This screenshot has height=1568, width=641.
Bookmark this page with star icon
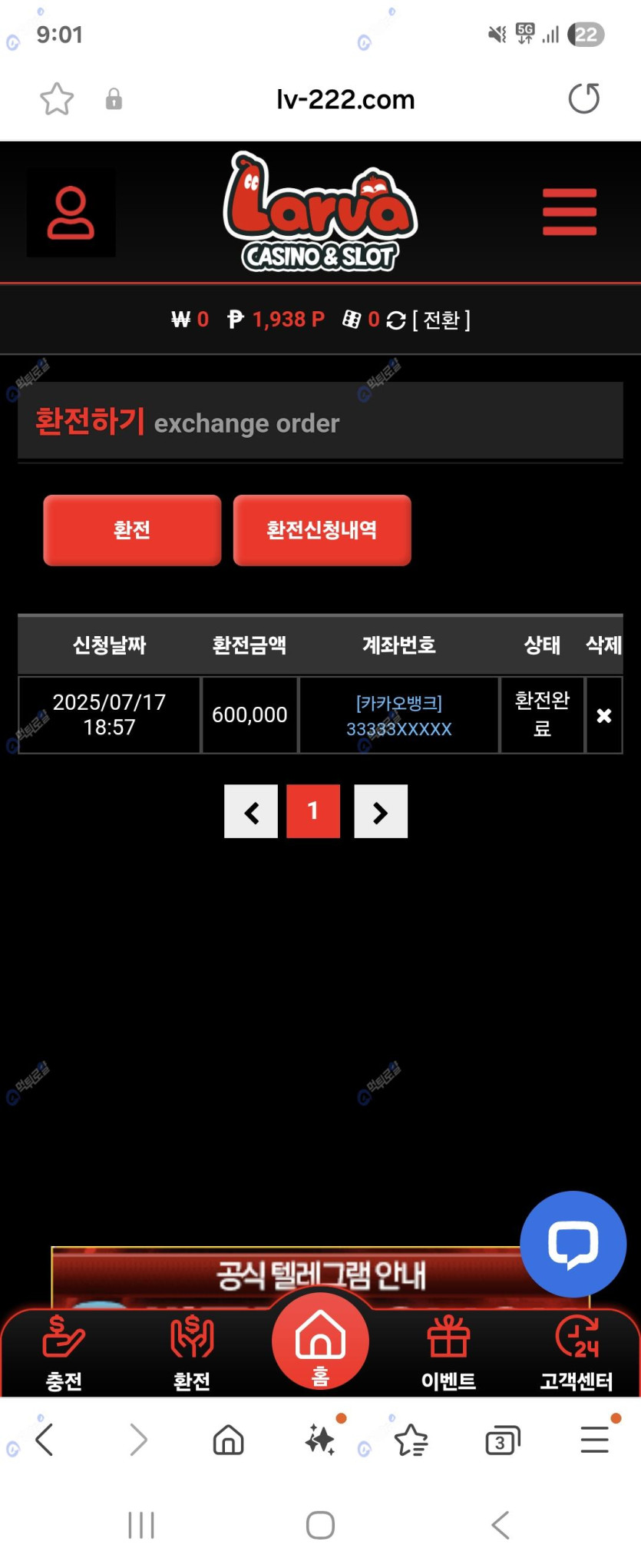pos(57,99)
